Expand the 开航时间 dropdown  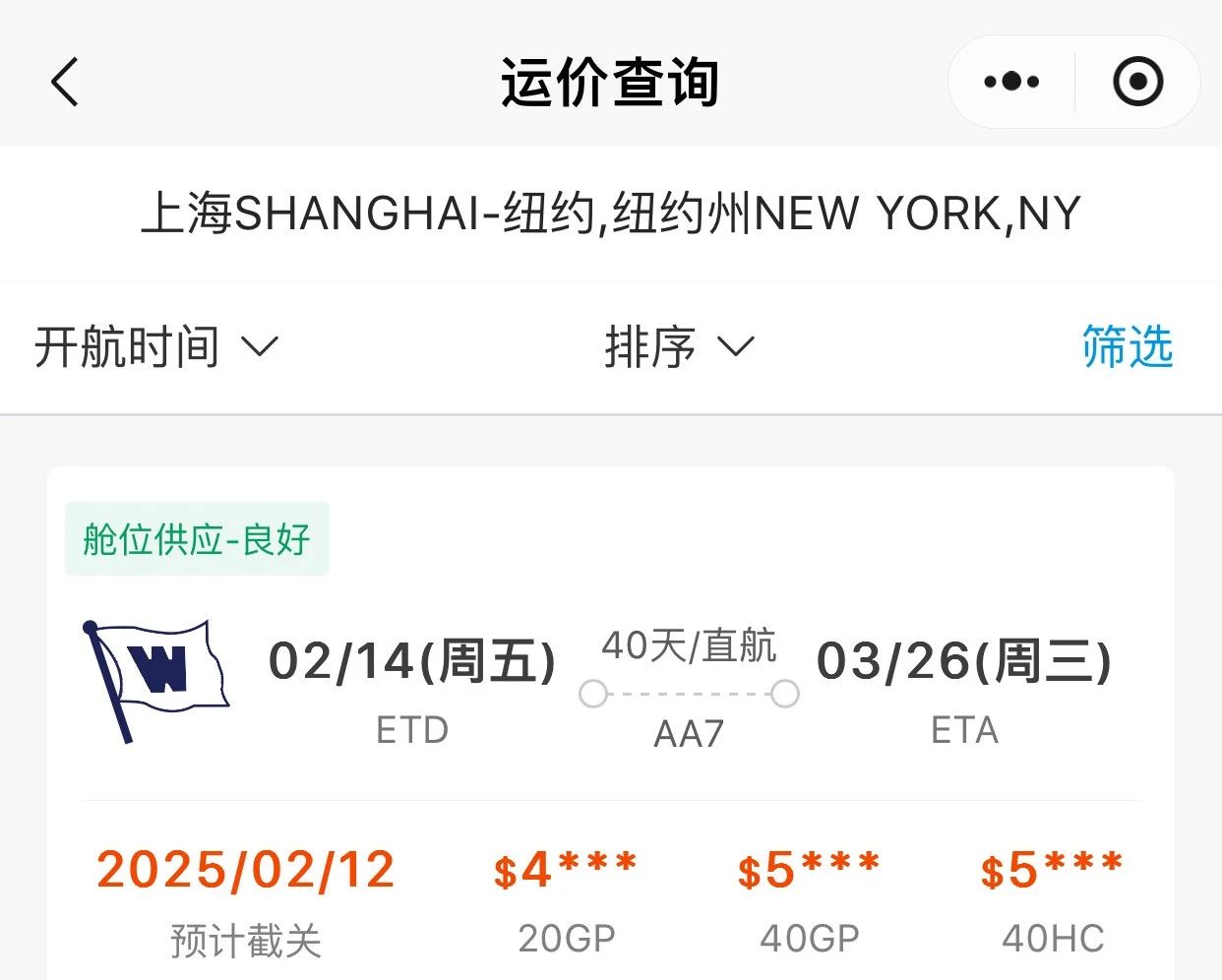(x=155, y=346)
